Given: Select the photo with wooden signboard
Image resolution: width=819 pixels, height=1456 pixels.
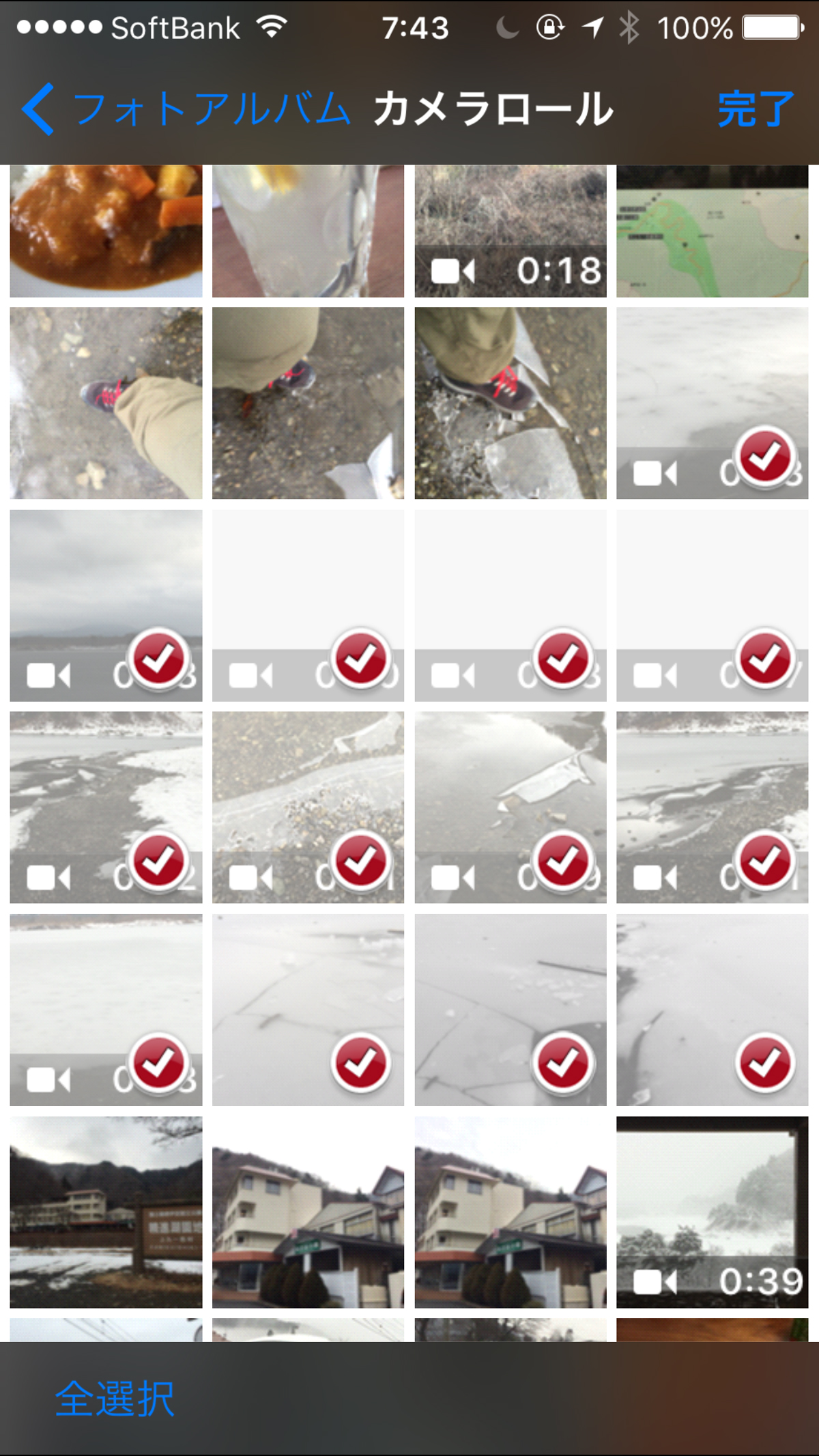Looking at the screenshot, I should click(106, 1212).
